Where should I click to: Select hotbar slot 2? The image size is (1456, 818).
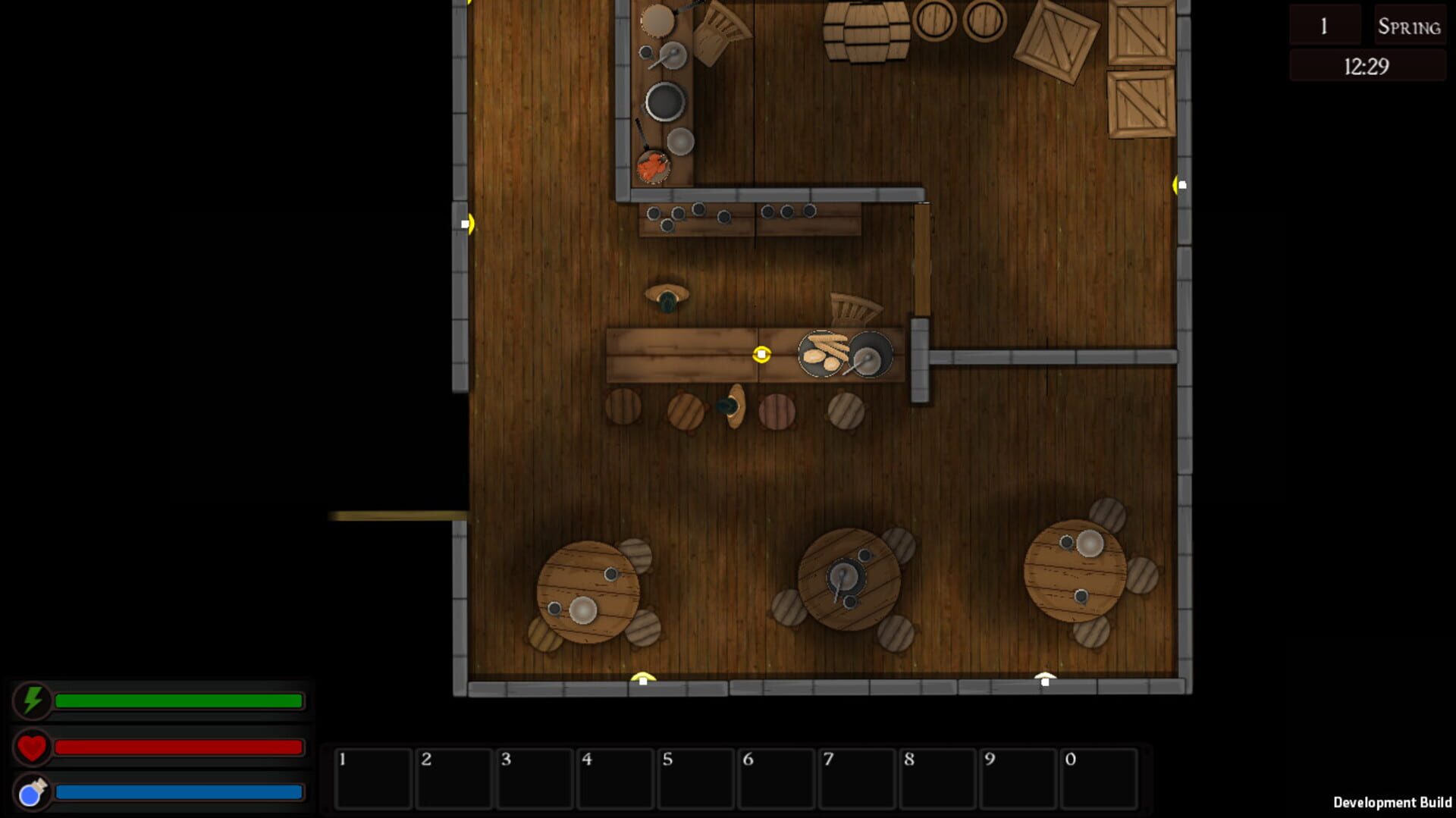coord(453,779)
